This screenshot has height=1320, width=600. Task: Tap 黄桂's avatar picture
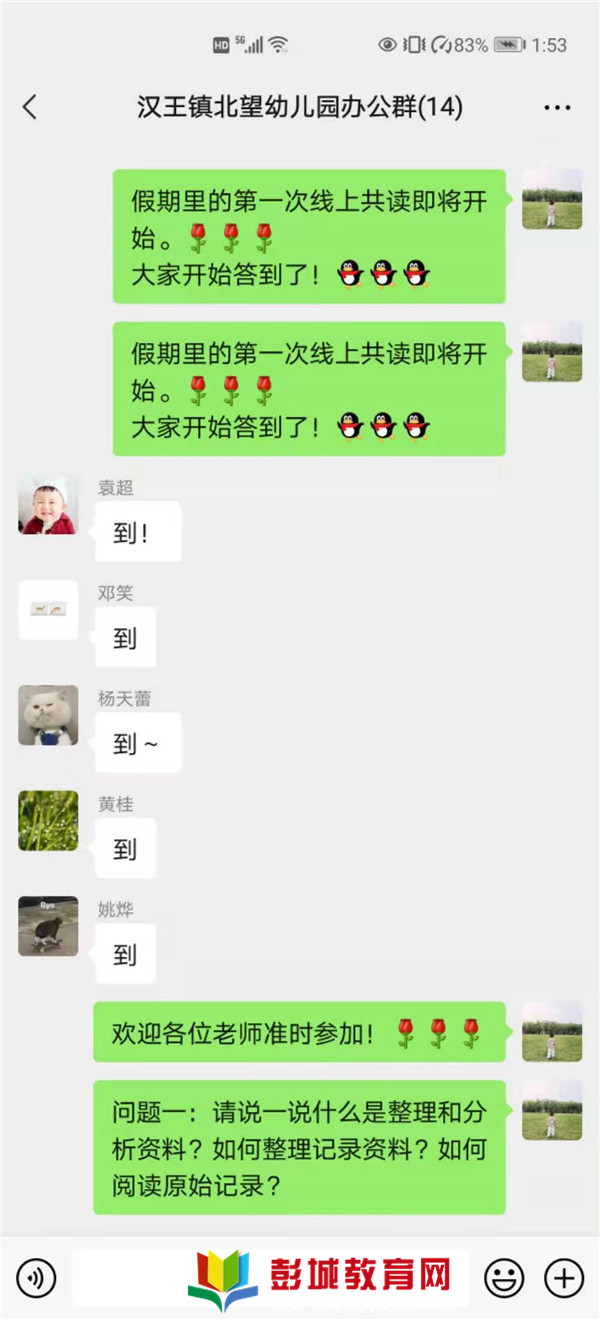click(x=48, y=821)
